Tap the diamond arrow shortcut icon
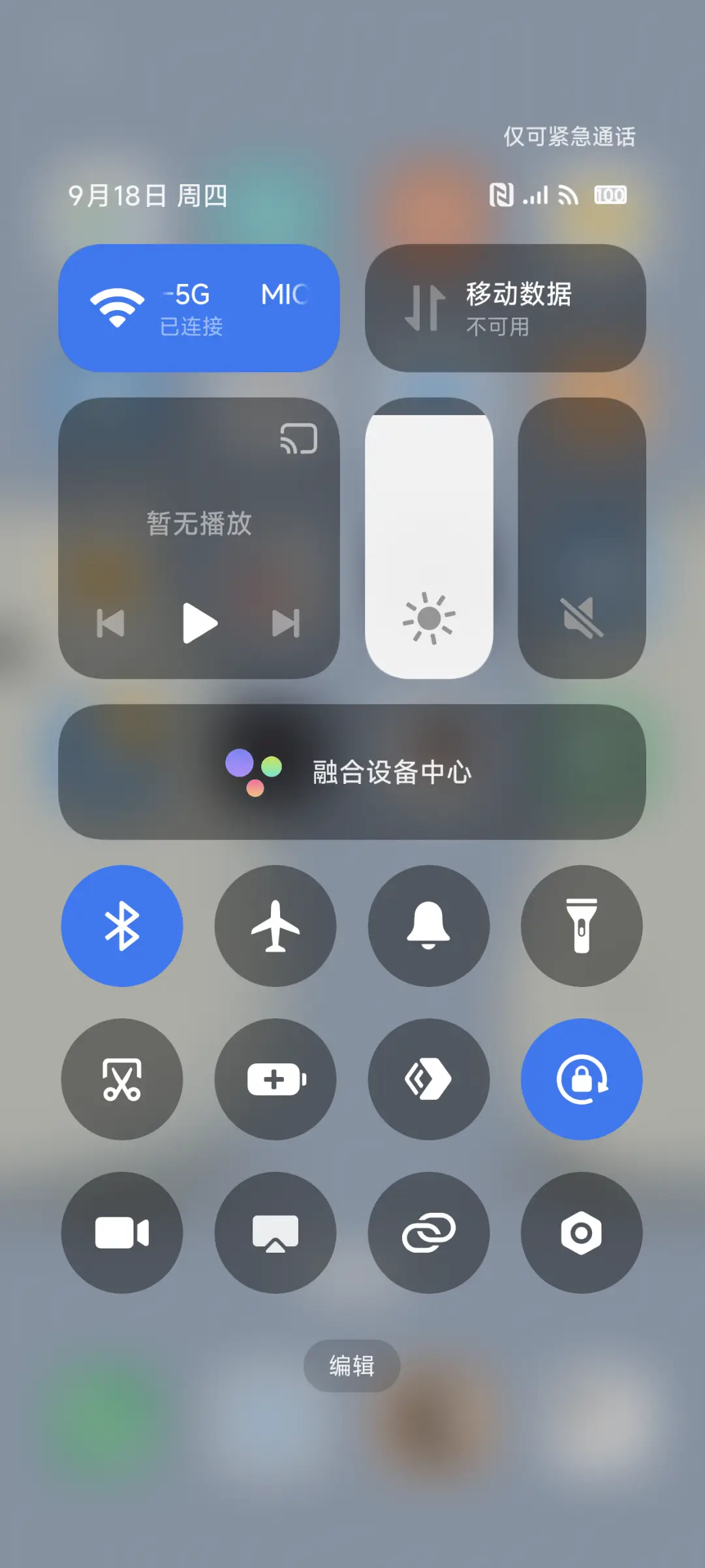705x1568 pixels. point(428,1079)
